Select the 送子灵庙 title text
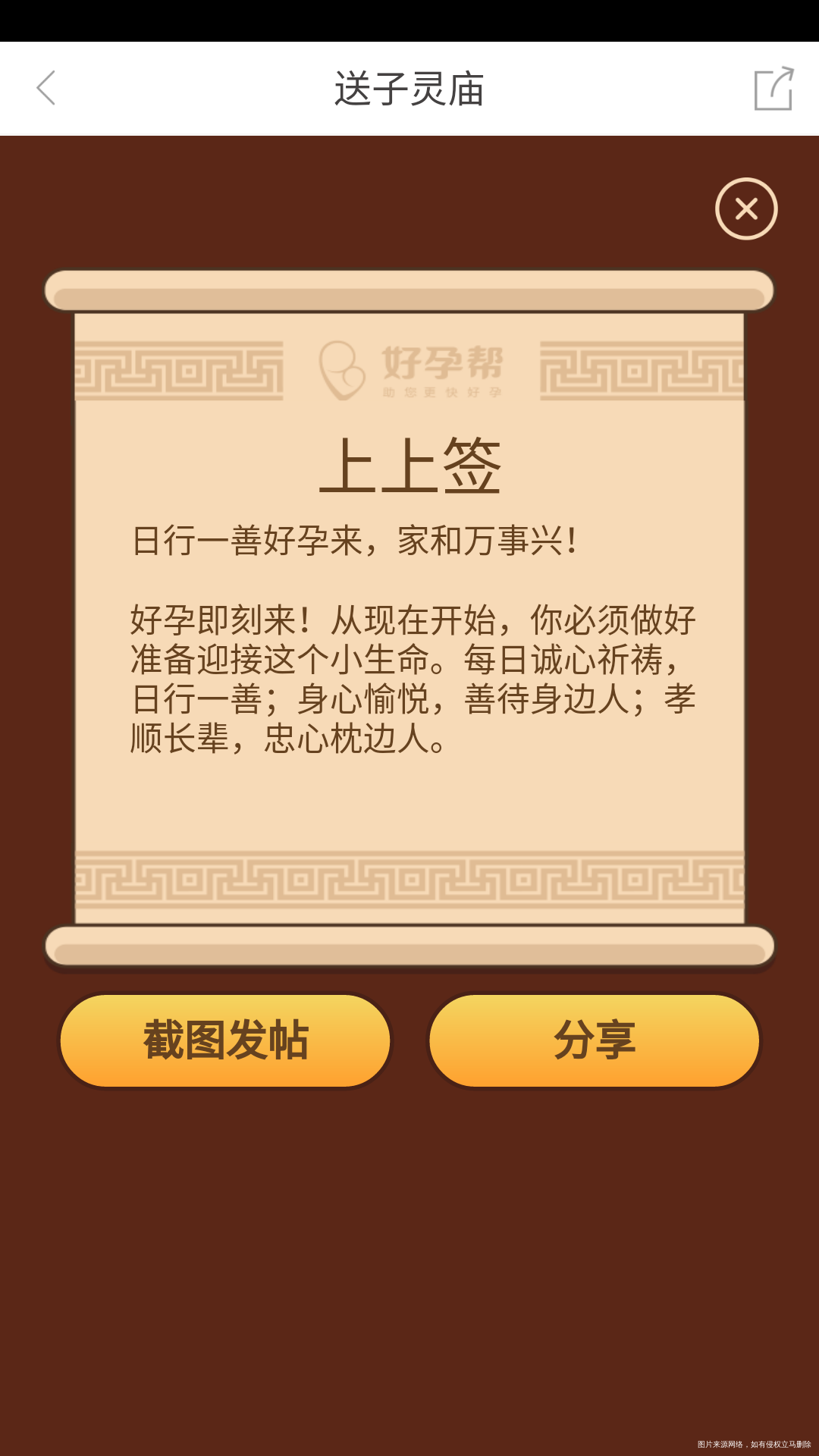 coord(409,87)
